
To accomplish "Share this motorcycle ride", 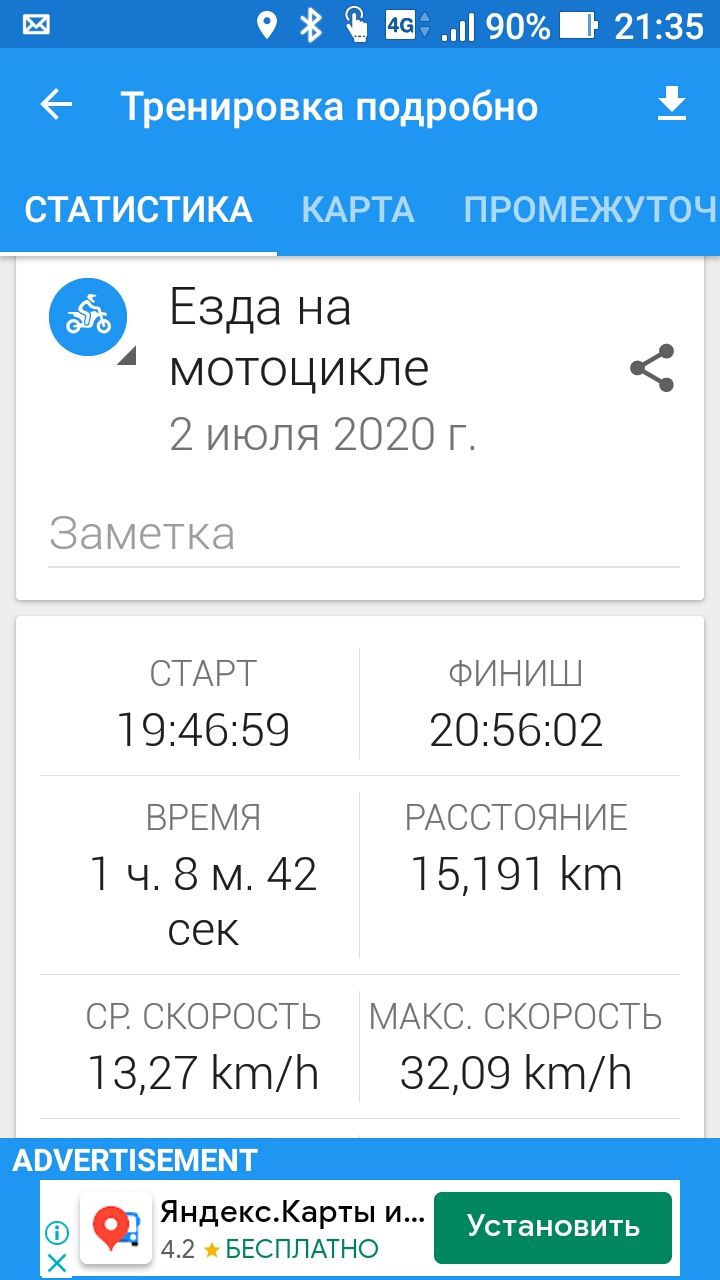I will coord(652,368).
